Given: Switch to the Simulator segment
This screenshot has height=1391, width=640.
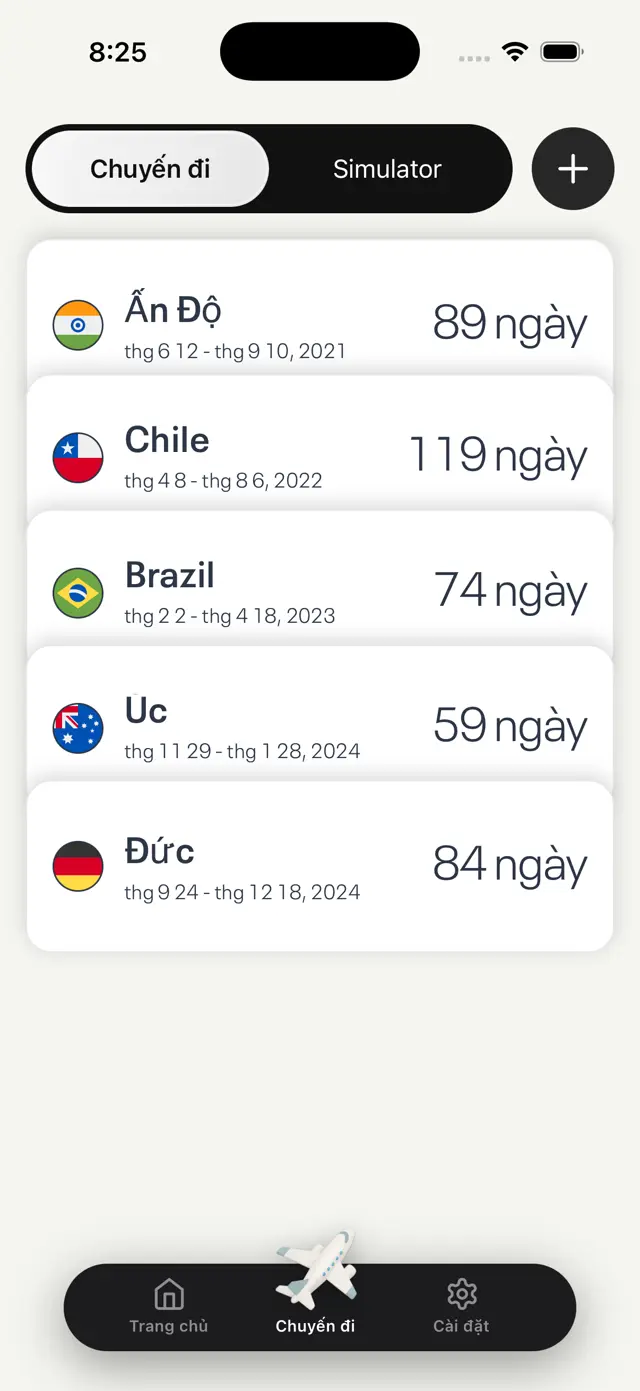Looking at the screenshot, I should pos(387,169).
